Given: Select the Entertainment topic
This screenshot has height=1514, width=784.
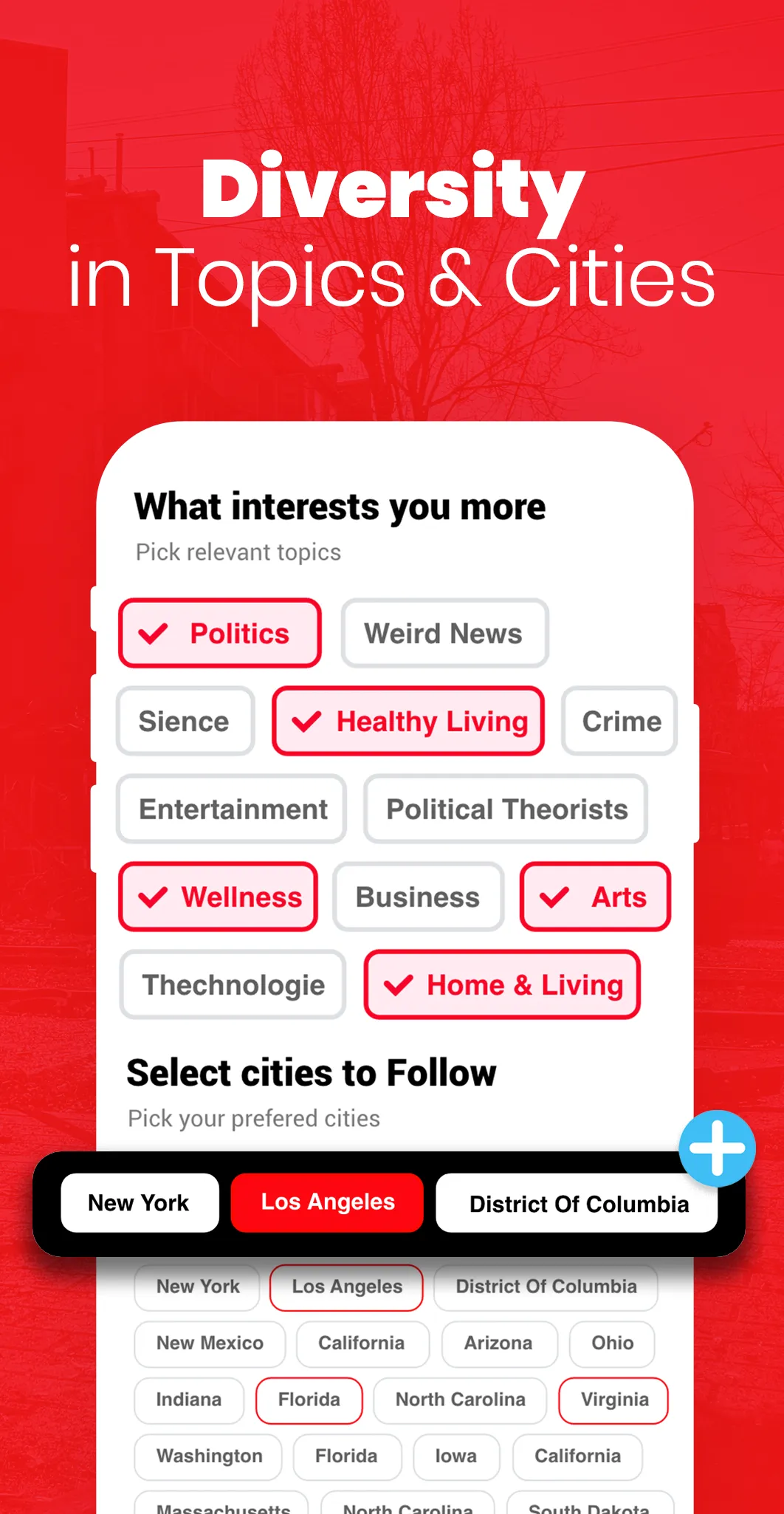Looking at the screenshot, I should pos(231,809).
